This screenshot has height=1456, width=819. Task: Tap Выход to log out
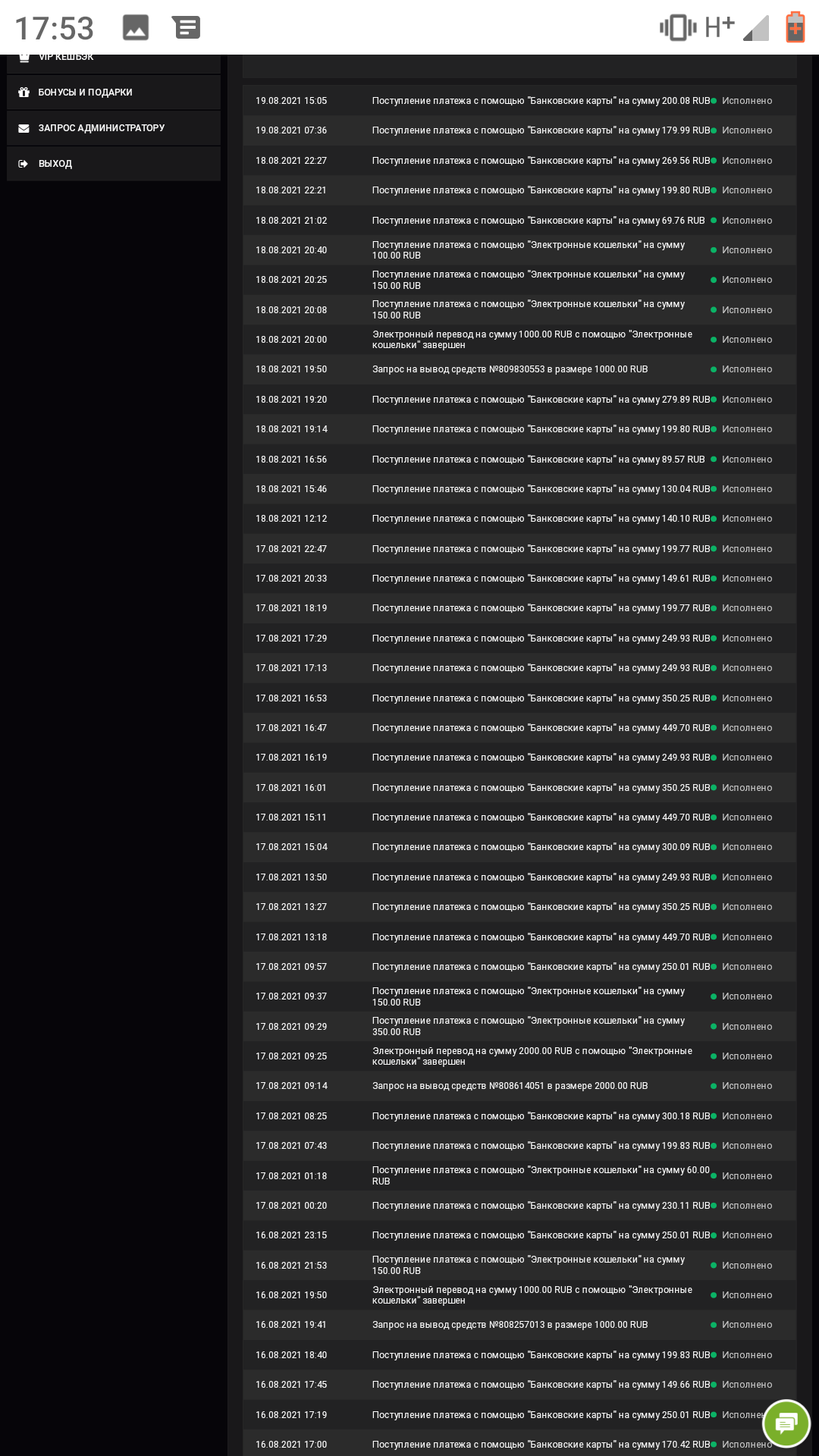[x=114, y=164]
